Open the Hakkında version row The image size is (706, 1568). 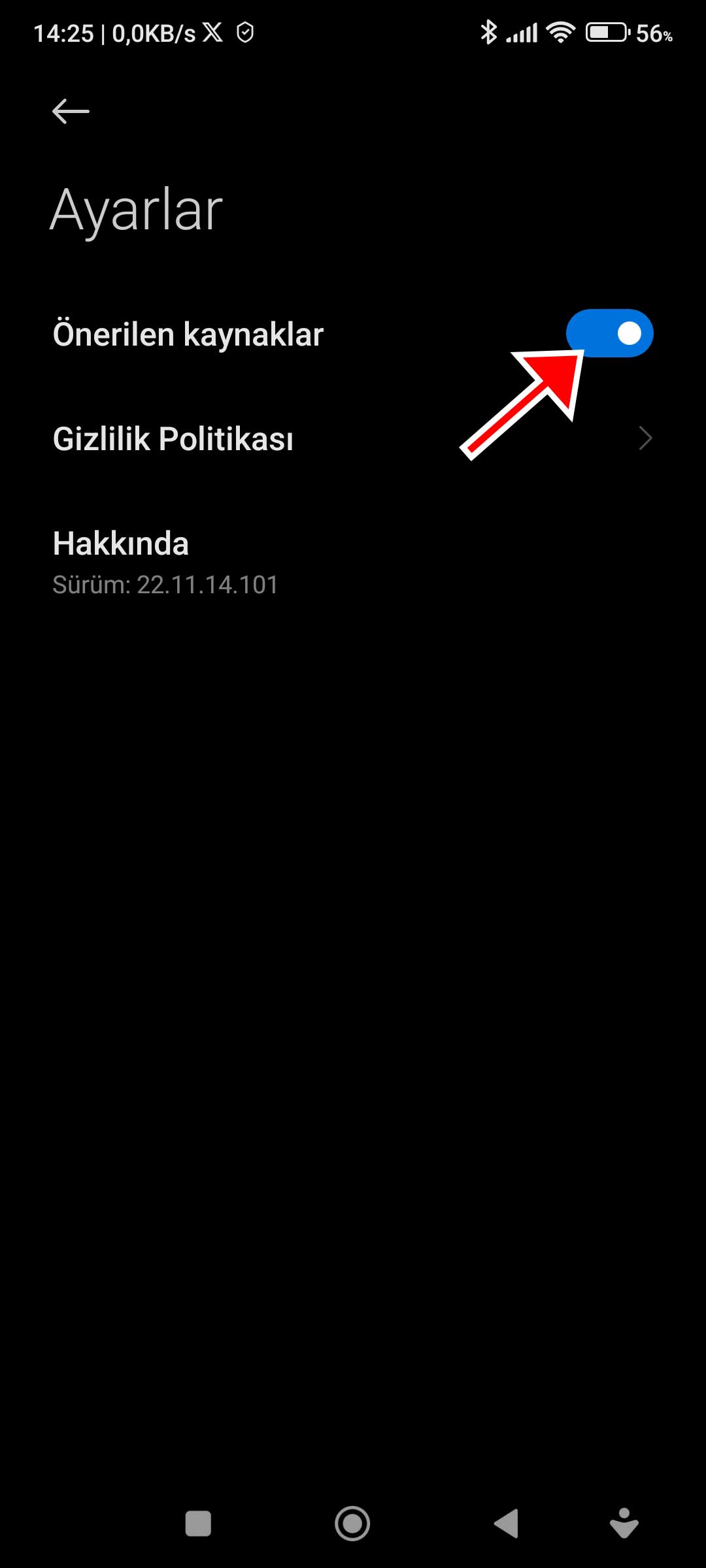point(353,562)
